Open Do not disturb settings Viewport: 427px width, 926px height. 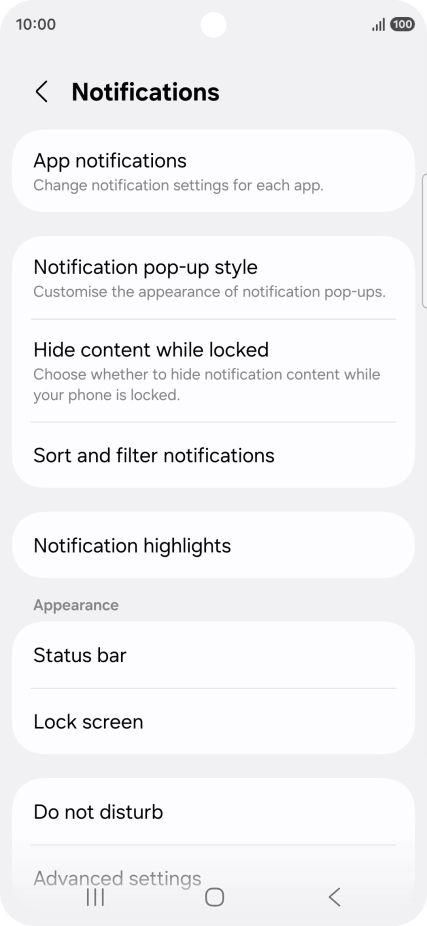coord(213,812)
